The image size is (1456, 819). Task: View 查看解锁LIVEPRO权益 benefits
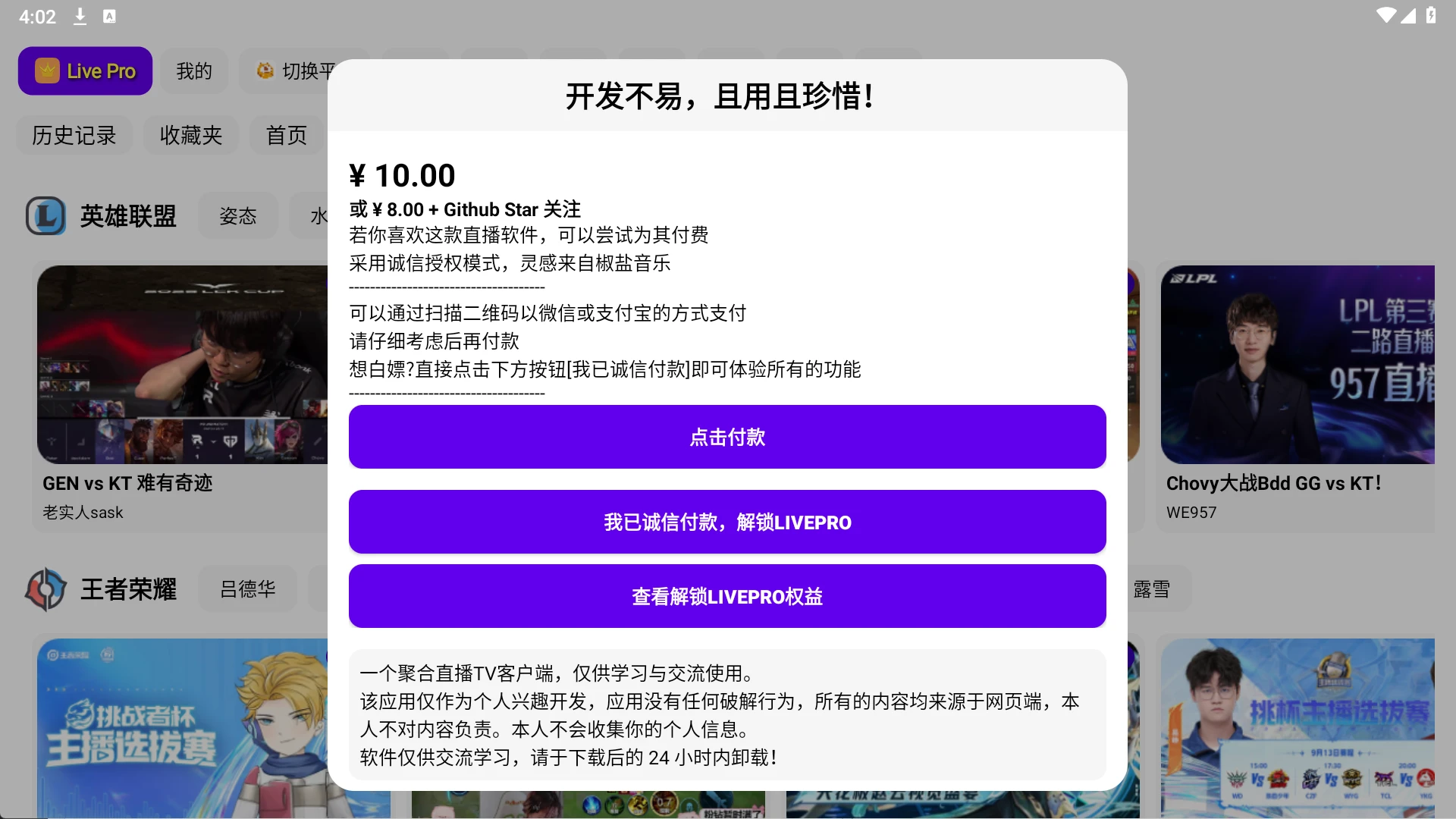tap(727, 596)
